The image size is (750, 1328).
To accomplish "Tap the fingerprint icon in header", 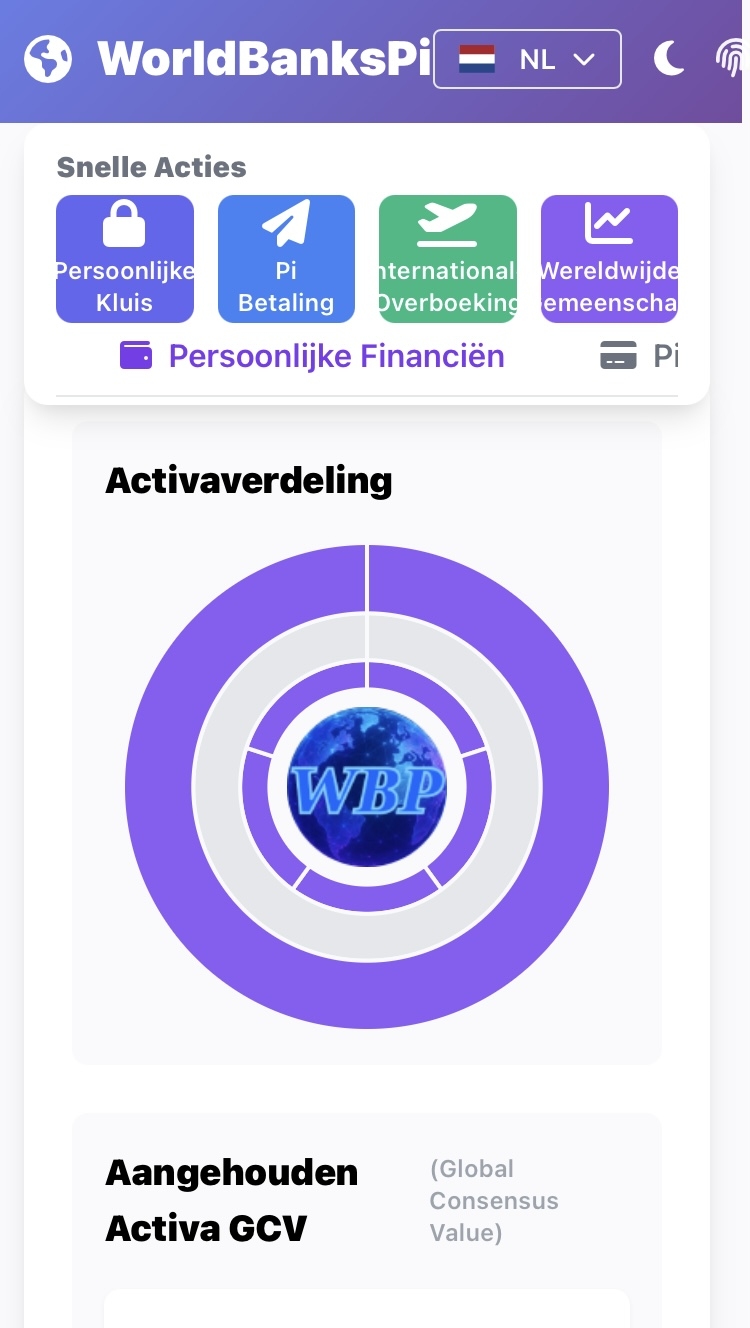I will point(733,59).
